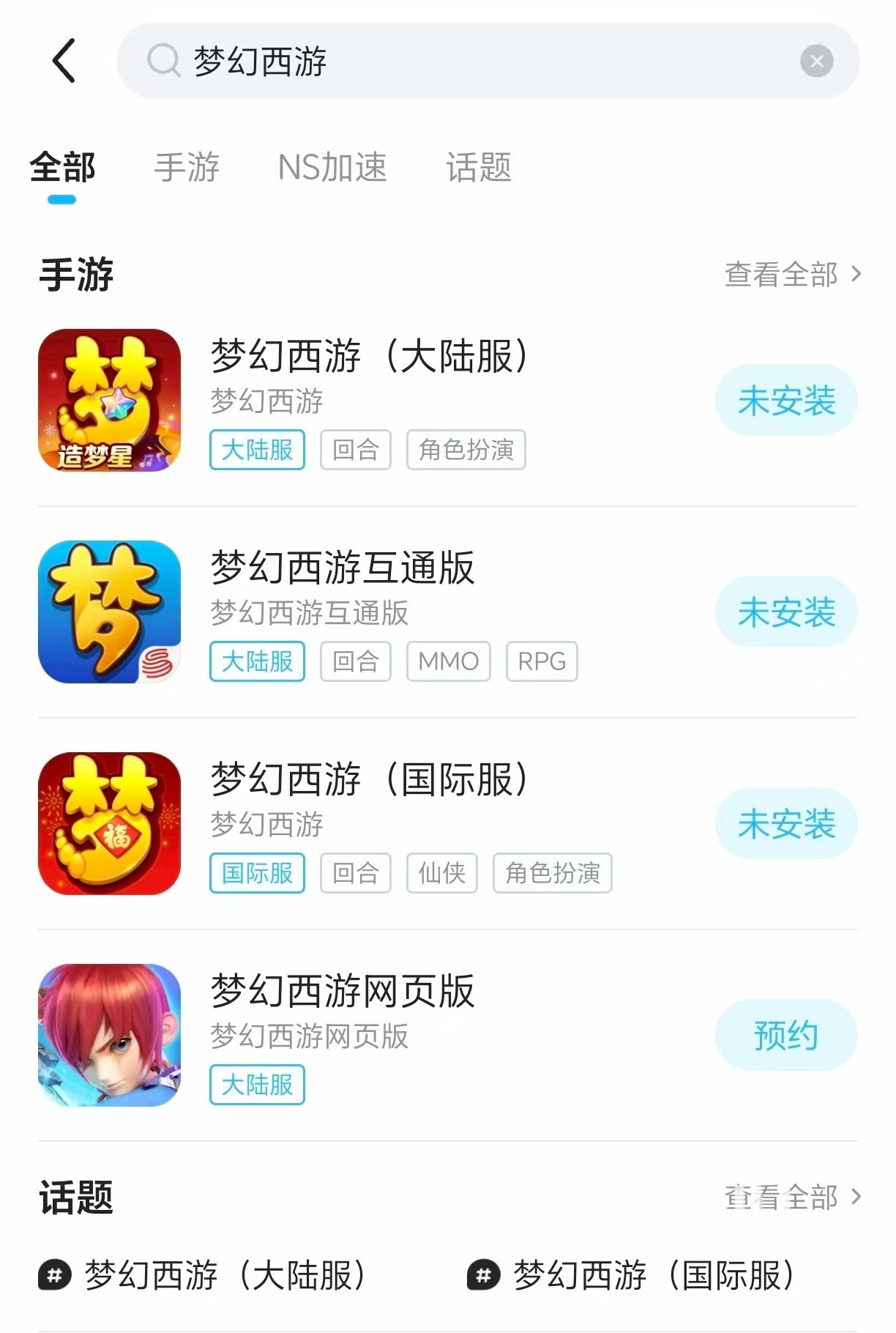This screenshot has height=1333, width=896.
Task: Tap 未安装 for 梦幻西游（大陆服）
Action: pos(786,401)
